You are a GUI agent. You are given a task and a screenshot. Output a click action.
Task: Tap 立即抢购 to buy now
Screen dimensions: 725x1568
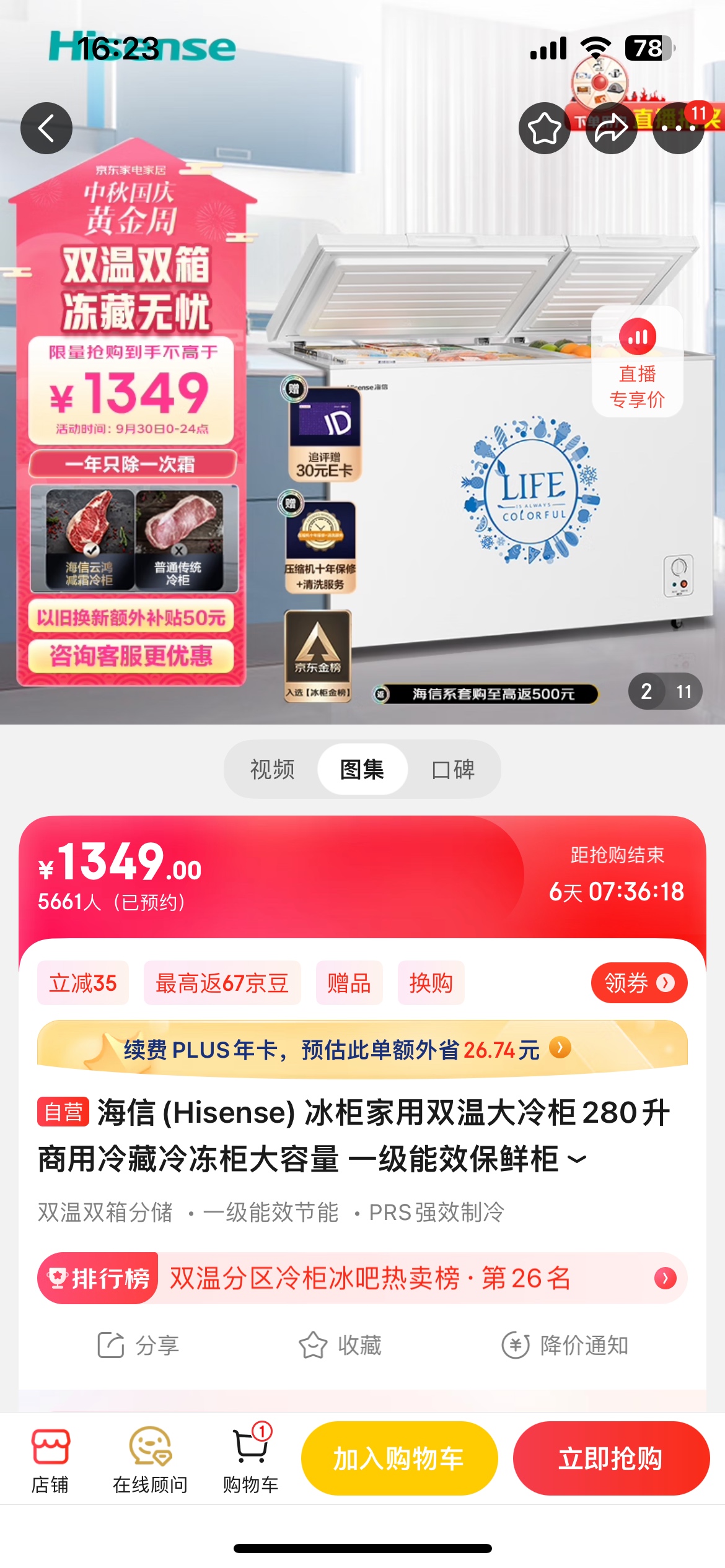pos(610,1458)
